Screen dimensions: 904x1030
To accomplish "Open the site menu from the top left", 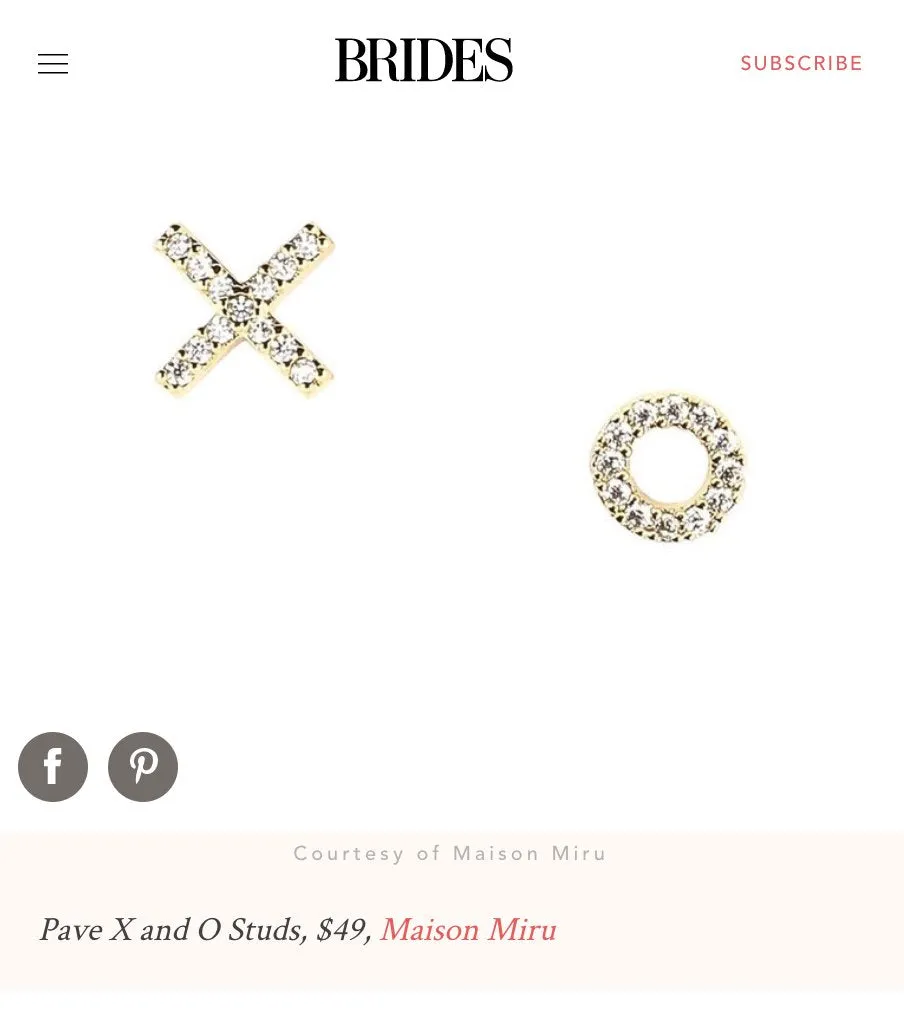I will [x=52, y=63].
